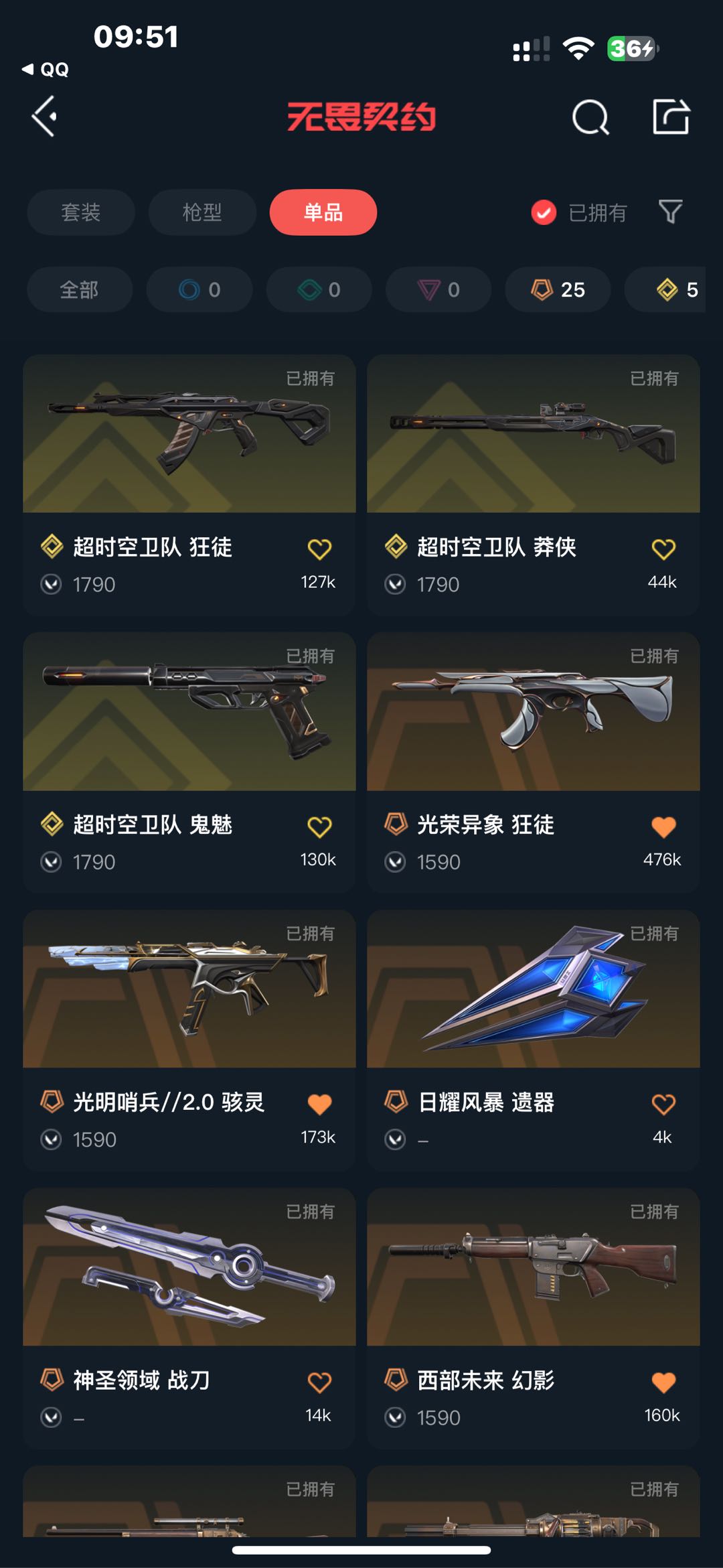
Task: Filter by the orange tier chip showing 25
Action: [558, 290]
